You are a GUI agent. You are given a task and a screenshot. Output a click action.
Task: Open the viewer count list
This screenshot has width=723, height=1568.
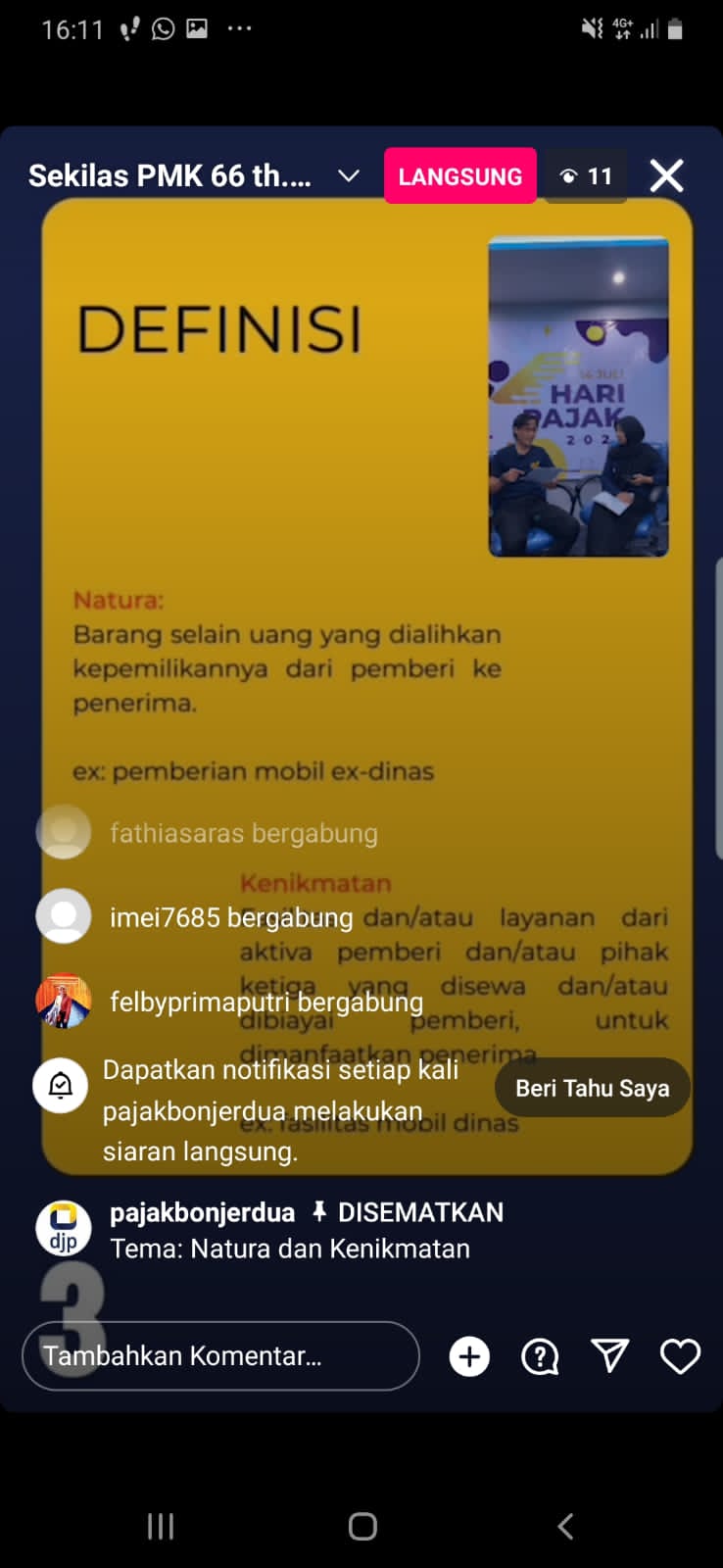586,176
